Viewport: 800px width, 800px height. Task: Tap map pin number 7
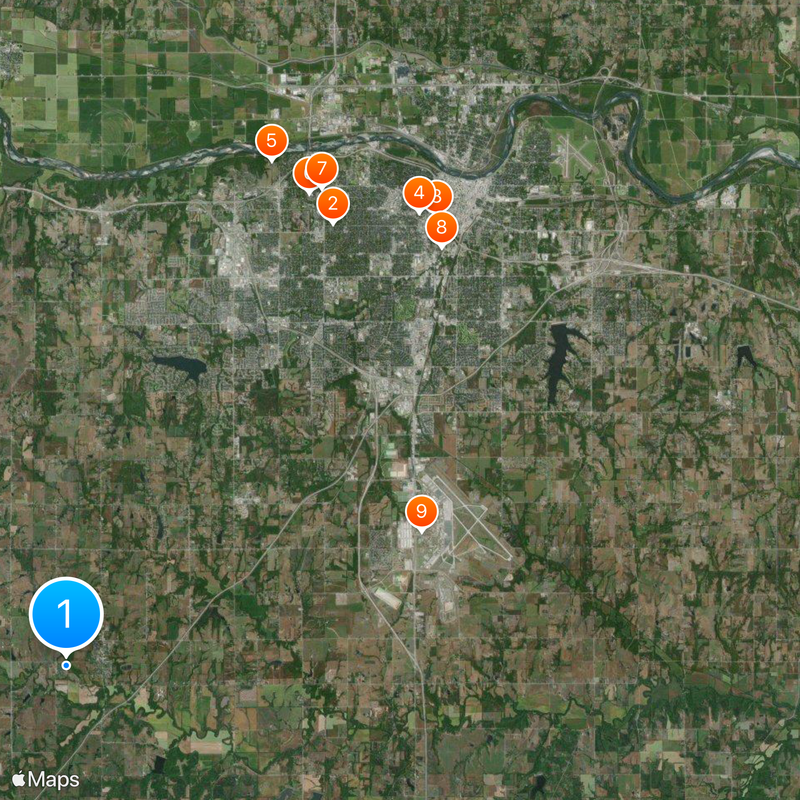tap(322, 168)
